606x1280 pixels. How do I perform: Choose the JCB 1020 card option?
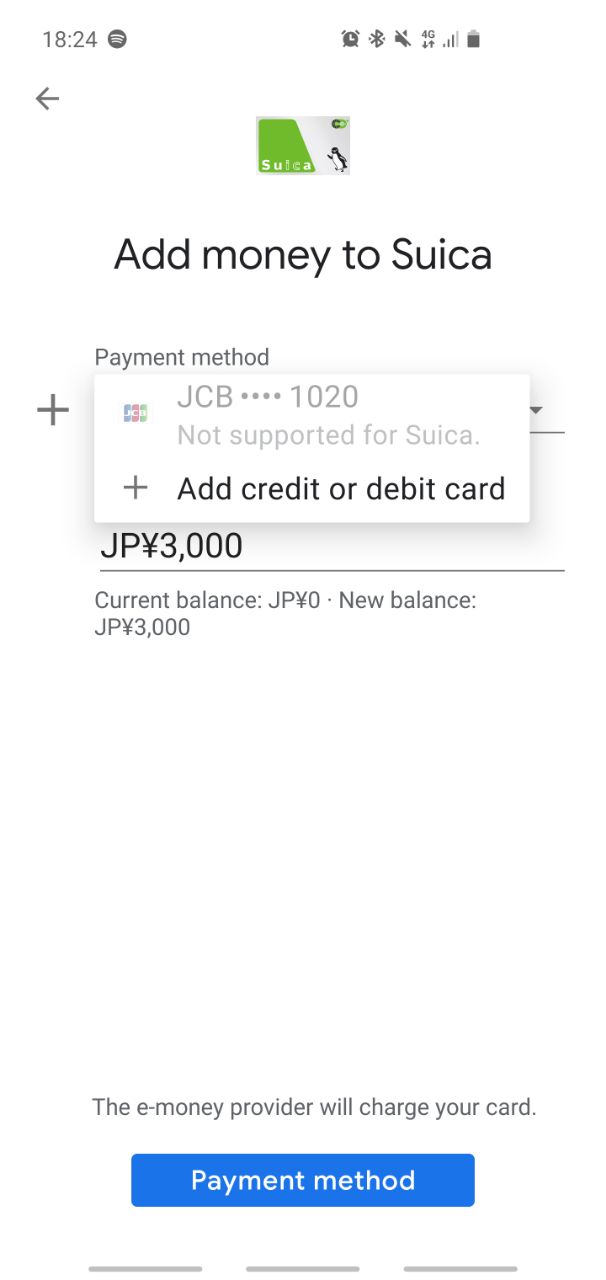coord(312,414)
